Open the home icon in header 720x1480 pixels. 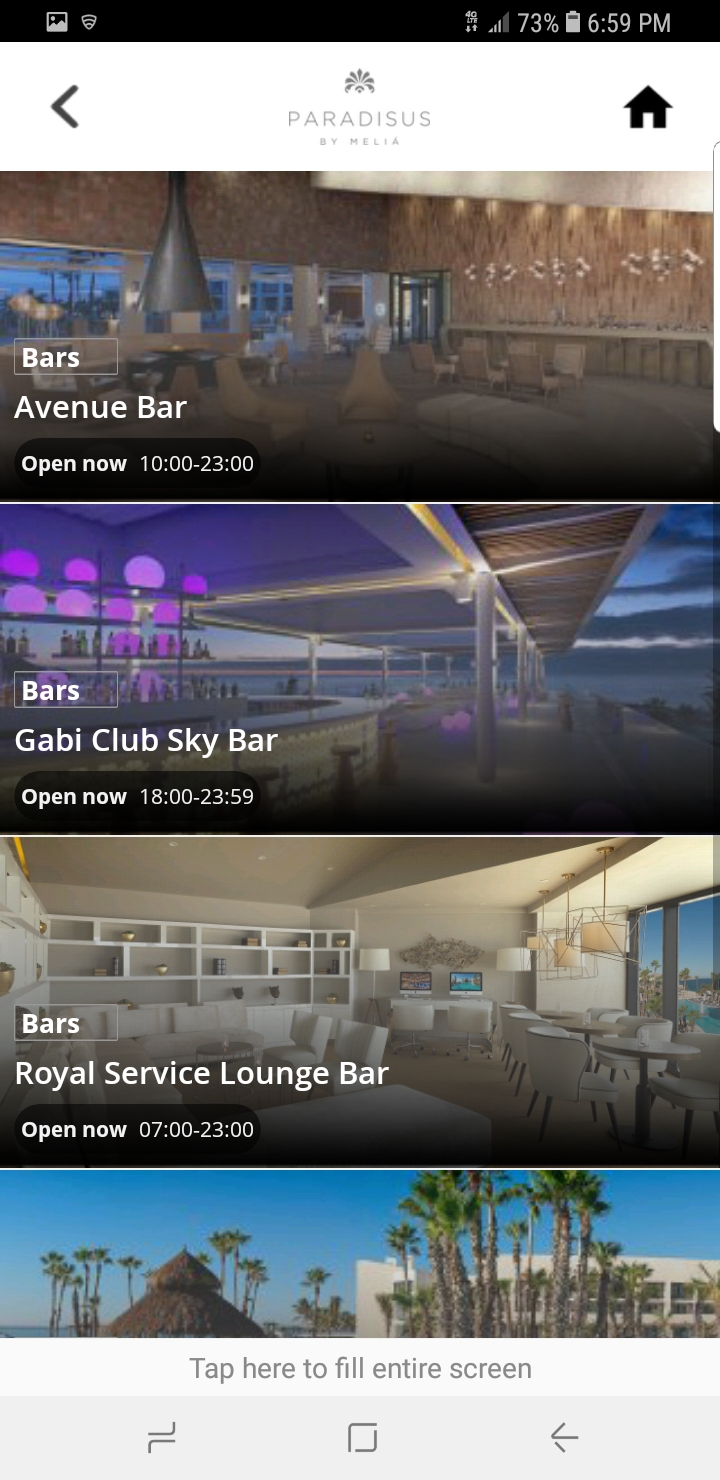pyautogui.click(x=648, y=107)
